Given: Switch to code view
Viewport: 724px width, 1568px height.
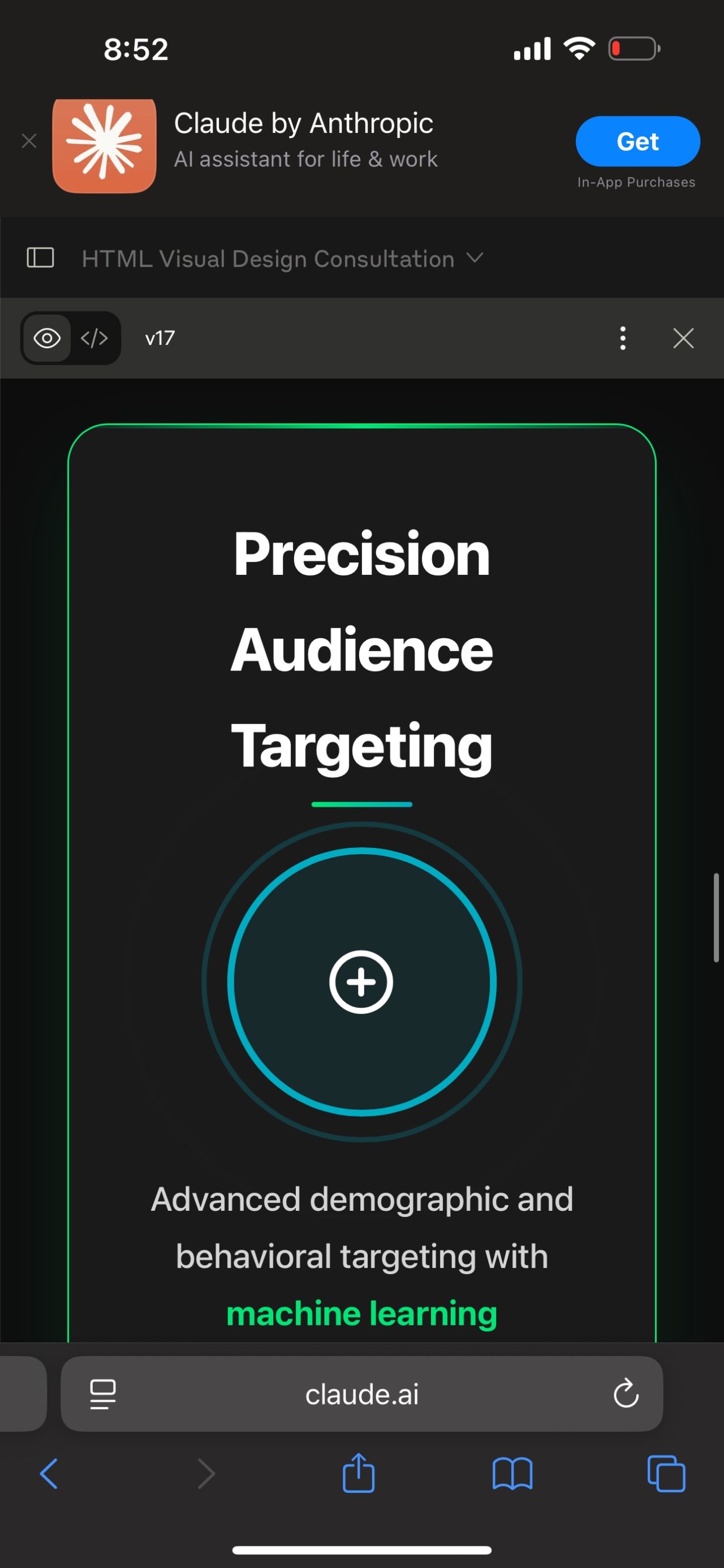Looking at the screenshot, I should [94, 338].
